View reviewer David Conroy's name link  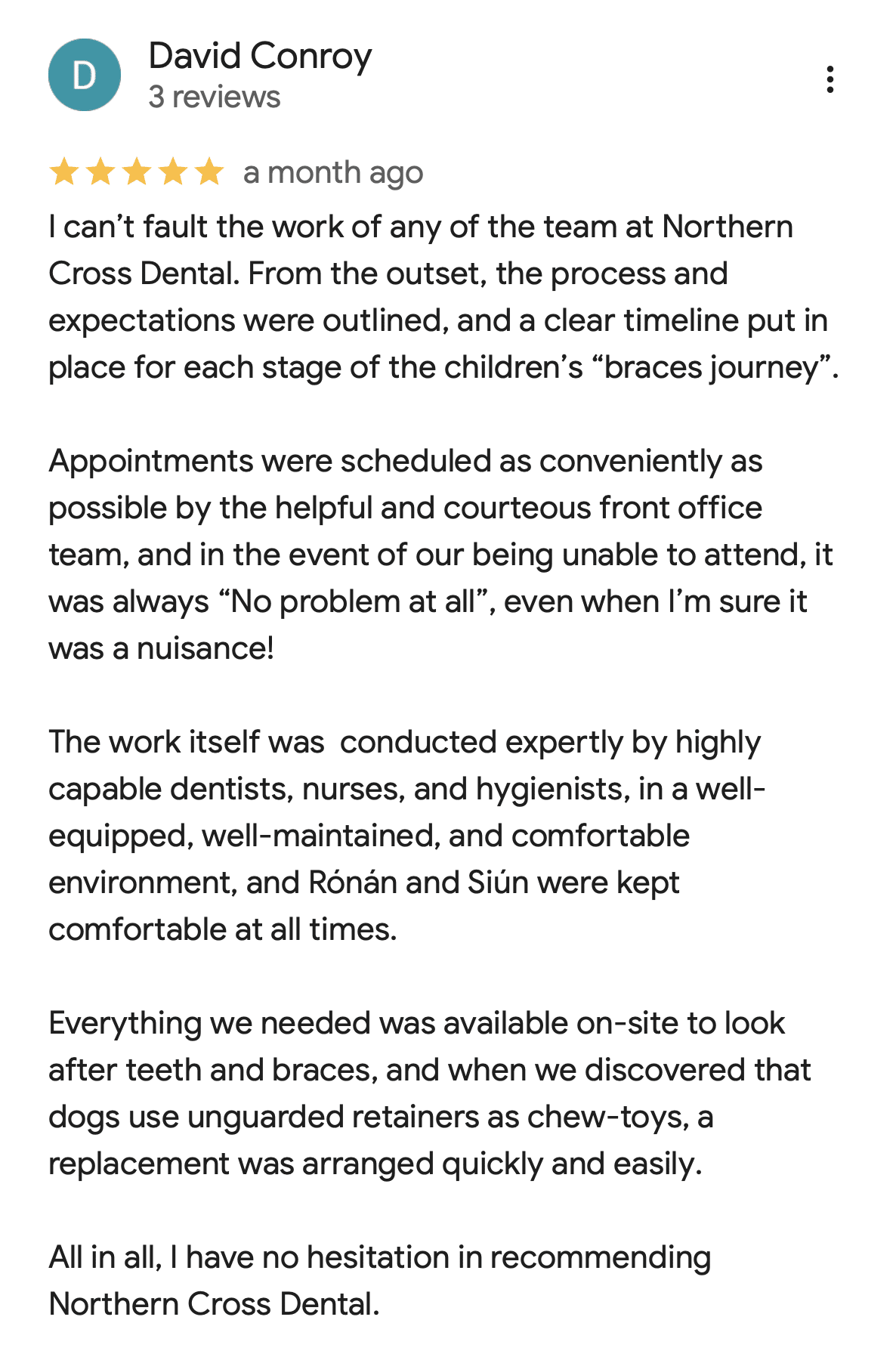(x=260, y=56)
